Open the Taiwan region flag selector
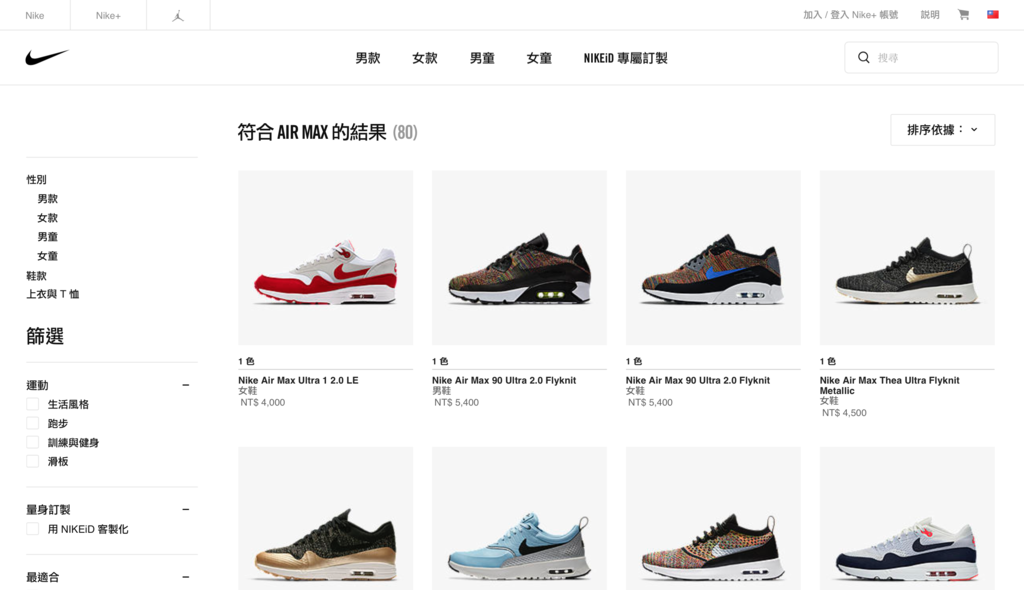1024x590 pixels. click(993, 15)
